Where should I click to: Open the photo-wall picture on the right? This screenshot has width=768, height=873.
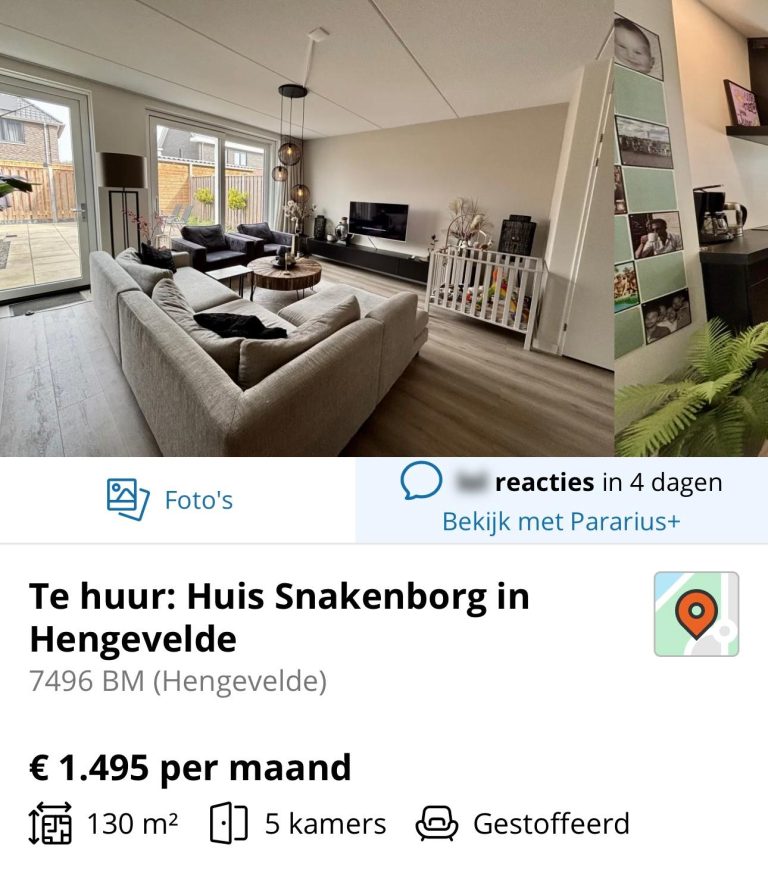point(691,228)
